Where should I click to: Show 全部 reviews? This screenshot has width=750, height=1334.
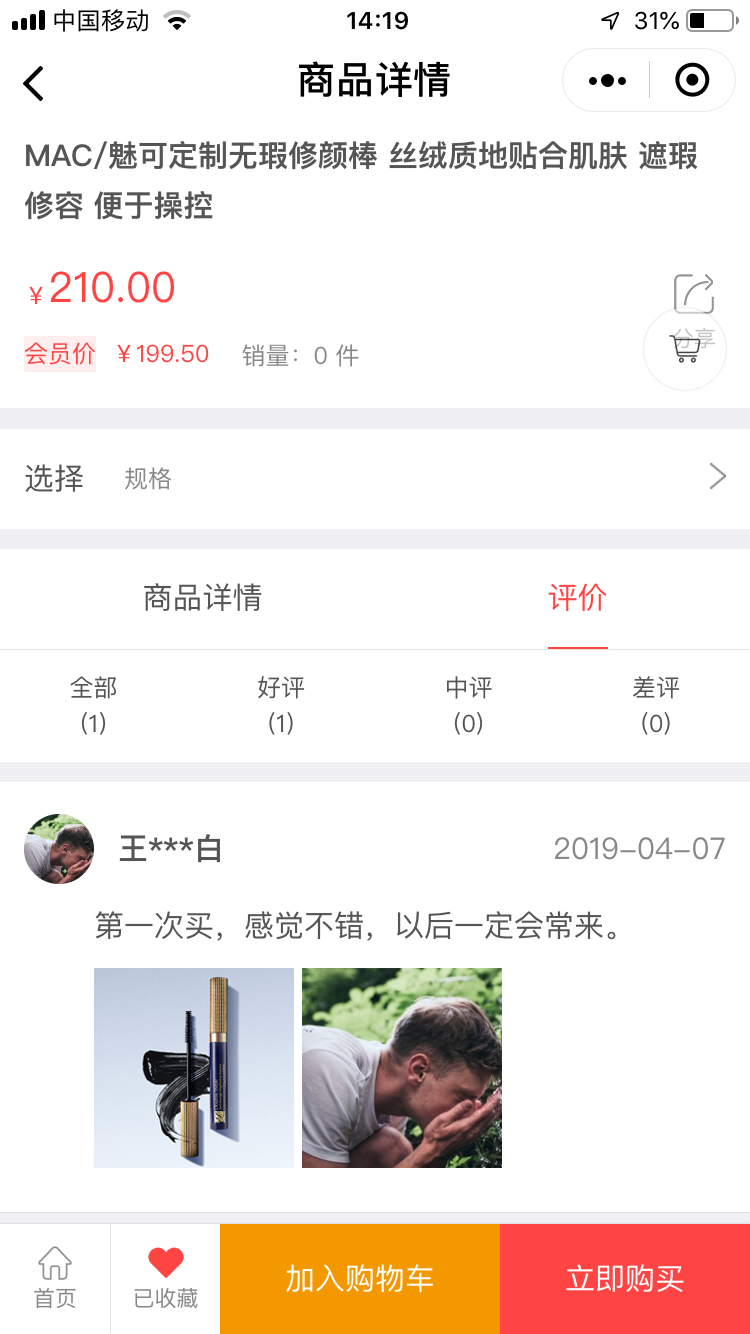click(x=93, y=705)
